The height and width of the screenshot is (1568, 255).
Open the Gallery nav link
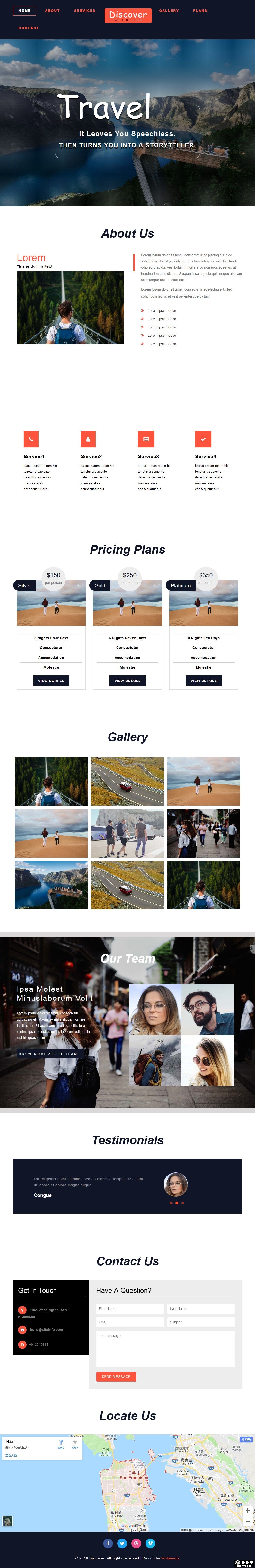point(169,10)
